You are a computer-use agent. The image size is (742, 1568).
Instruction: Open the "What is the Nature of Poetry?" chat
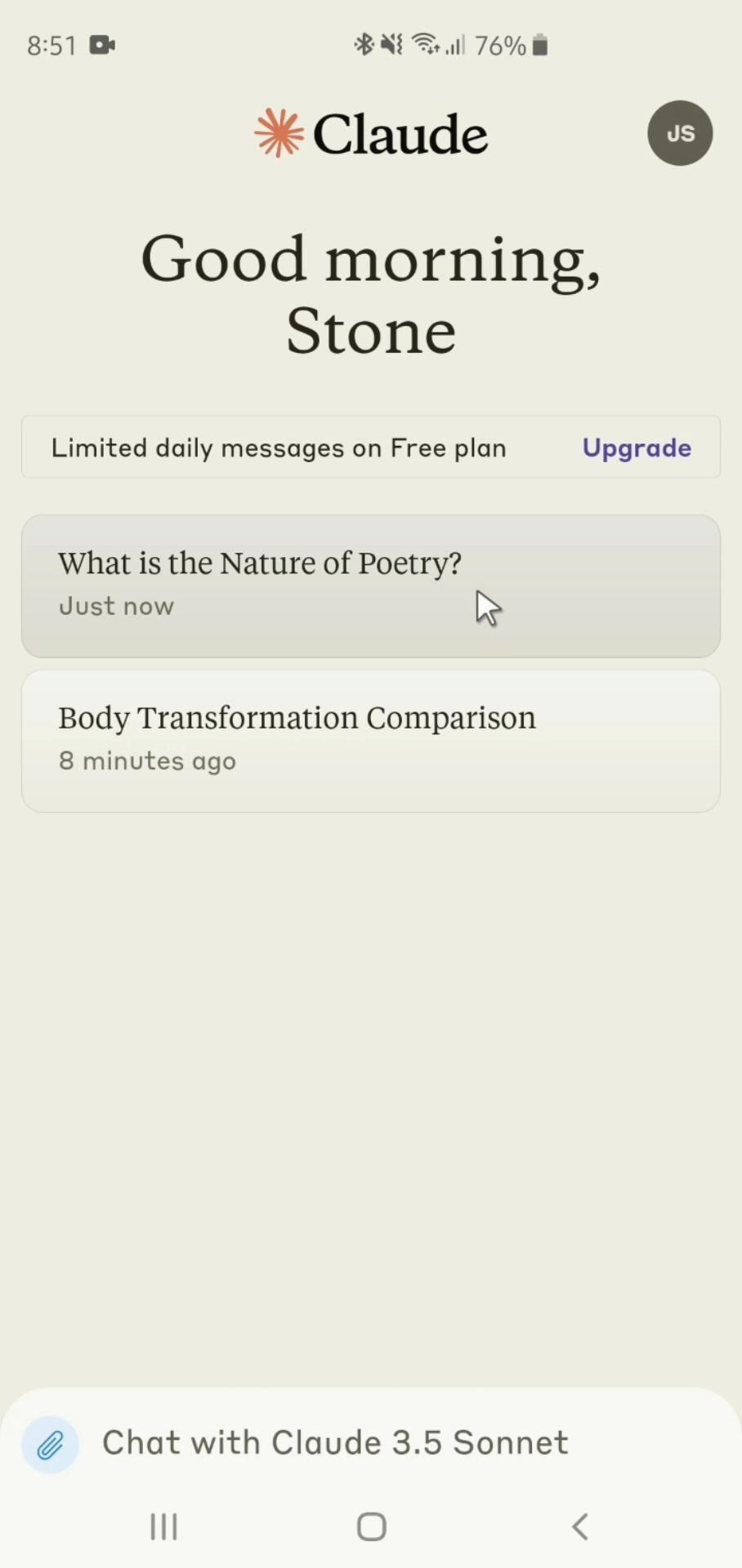pyautogui.click(x=370, y=586)
